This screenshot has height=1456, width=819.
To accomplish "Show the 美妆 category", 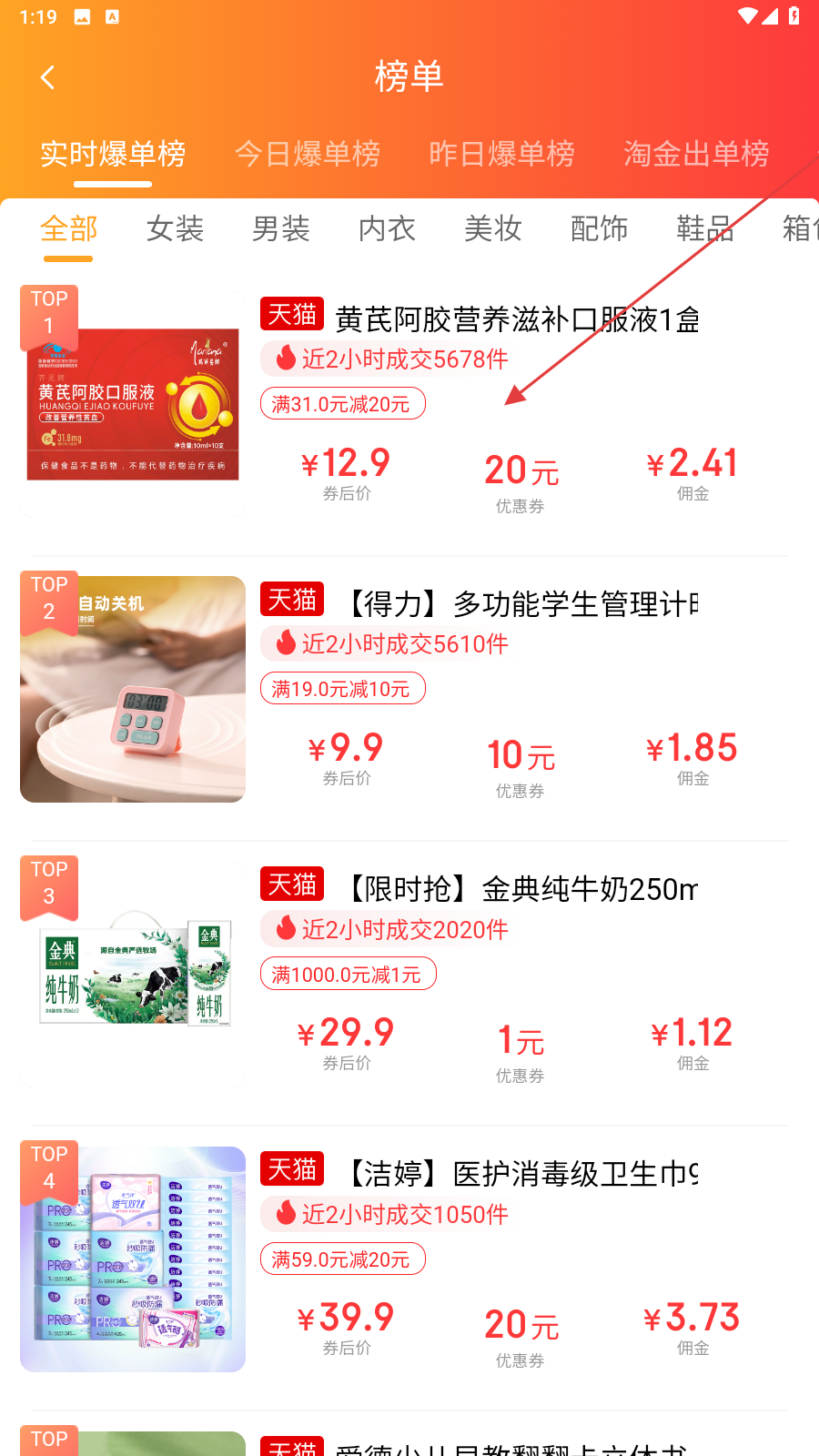I will point(492,228).
